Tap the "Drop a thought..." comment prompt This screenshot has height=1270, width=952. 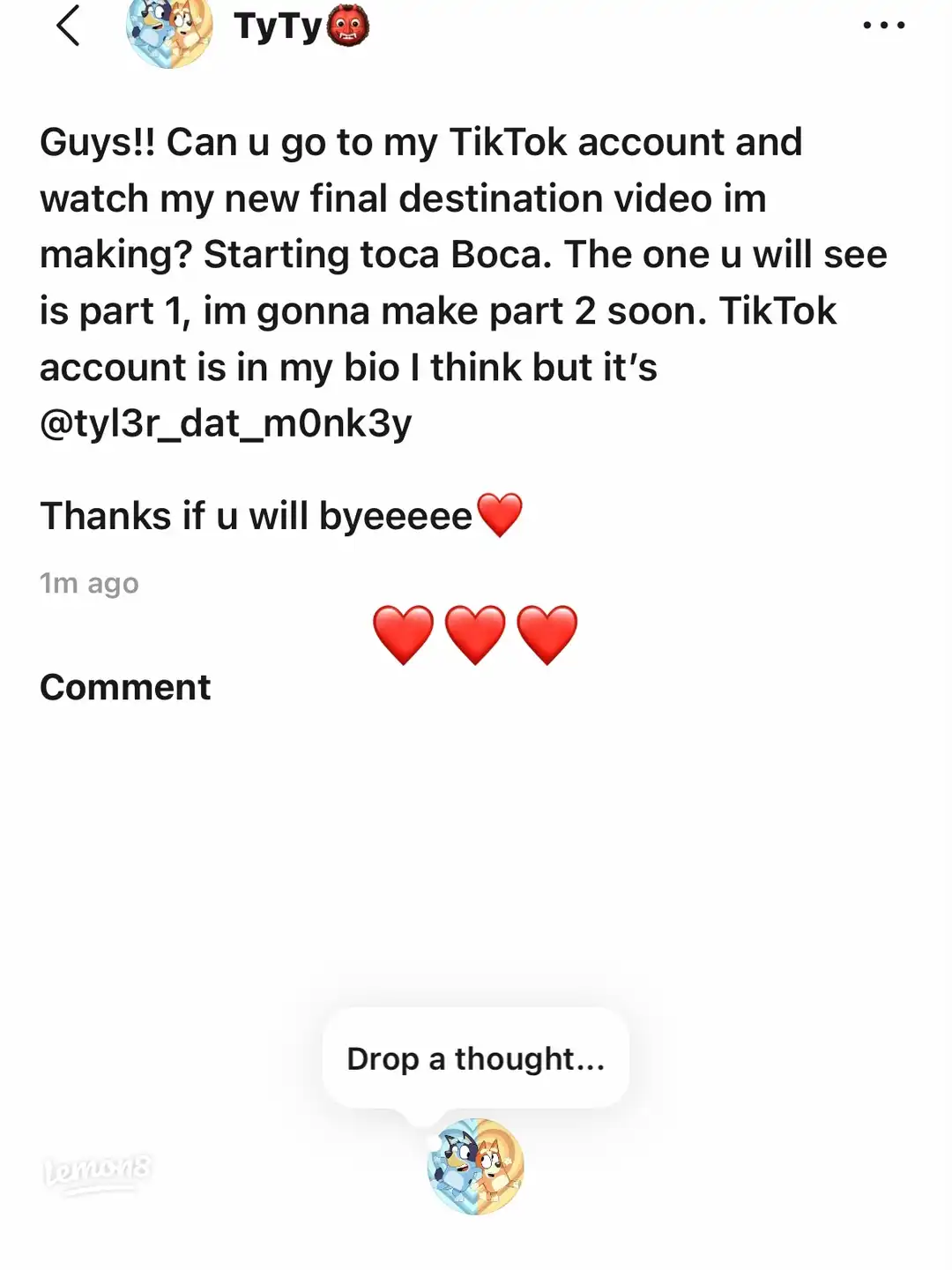point(475,1058)
